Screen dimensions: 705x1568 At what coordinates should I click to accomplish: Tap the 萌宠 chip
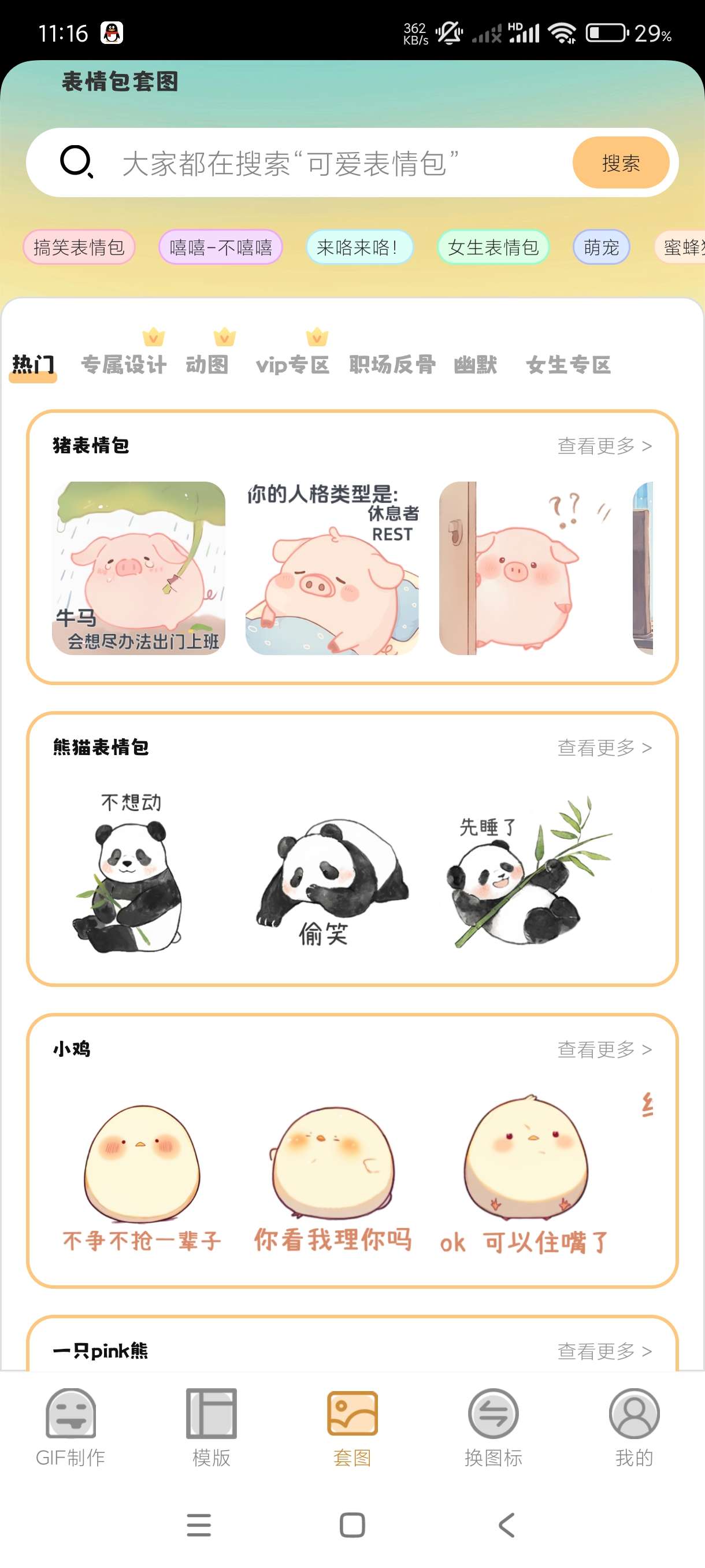pyautogui.click(x=601, y=247)
